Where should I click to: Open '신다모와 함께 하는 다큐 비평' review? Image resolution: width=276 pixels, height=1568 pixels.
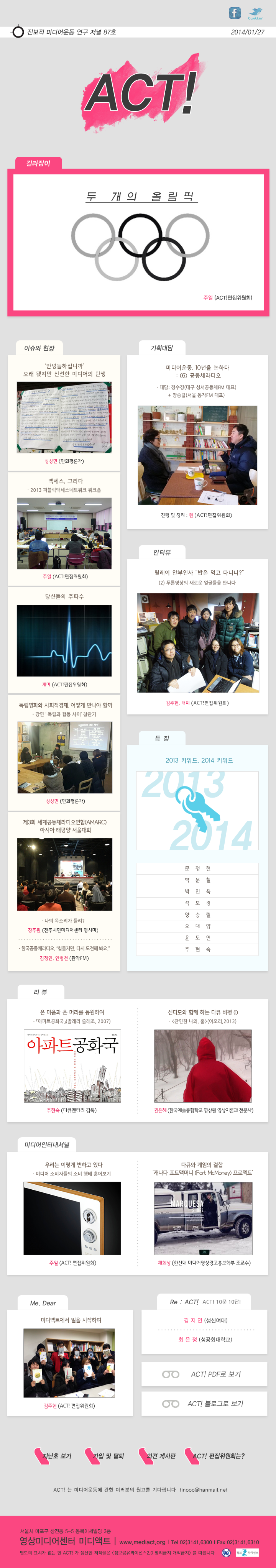202,1065
